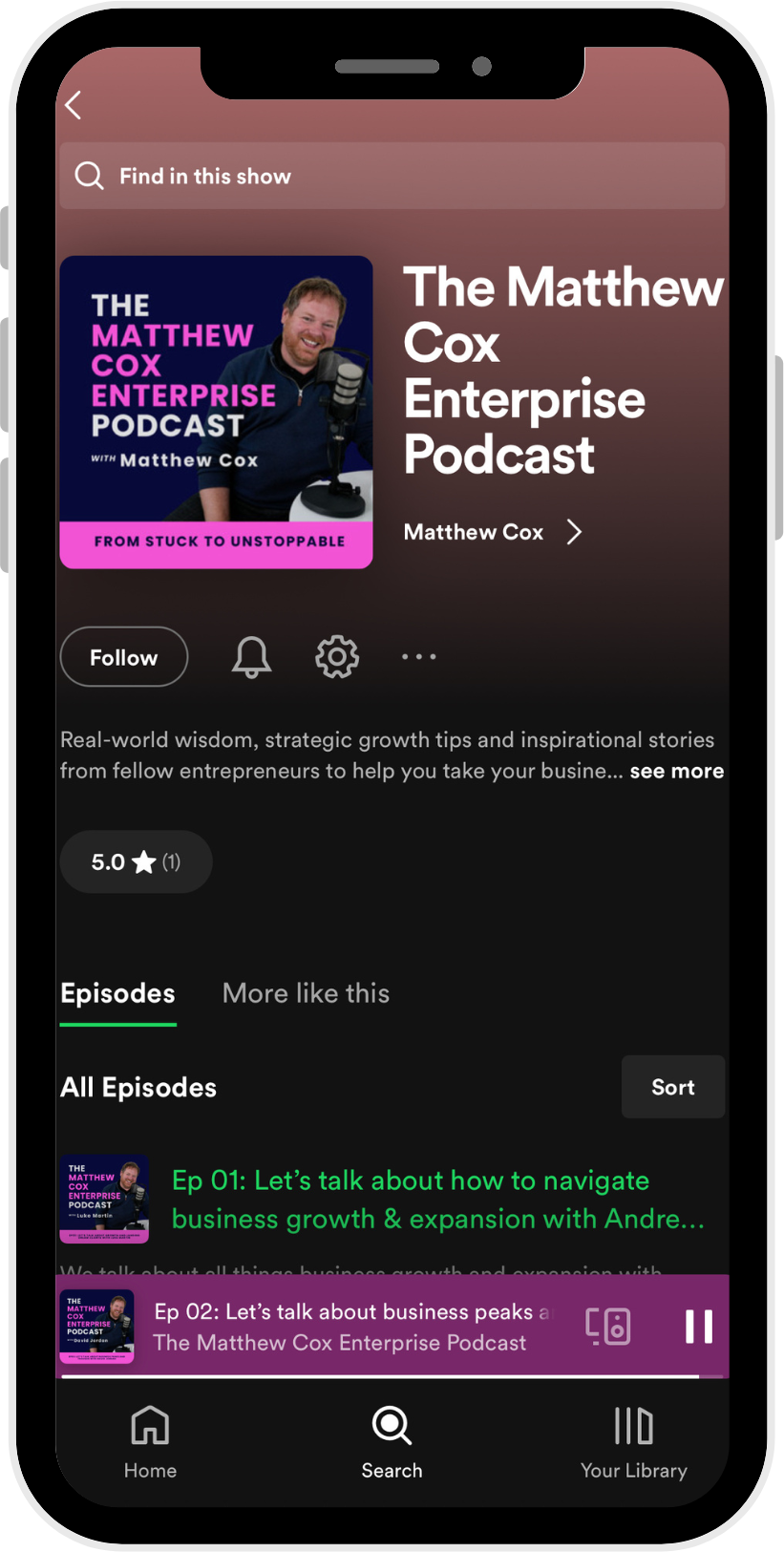Follow The Matthew Cox Enterprise Podcast
The height and width of the screenshot is (1552, 784).
click(x=124, y=657)
